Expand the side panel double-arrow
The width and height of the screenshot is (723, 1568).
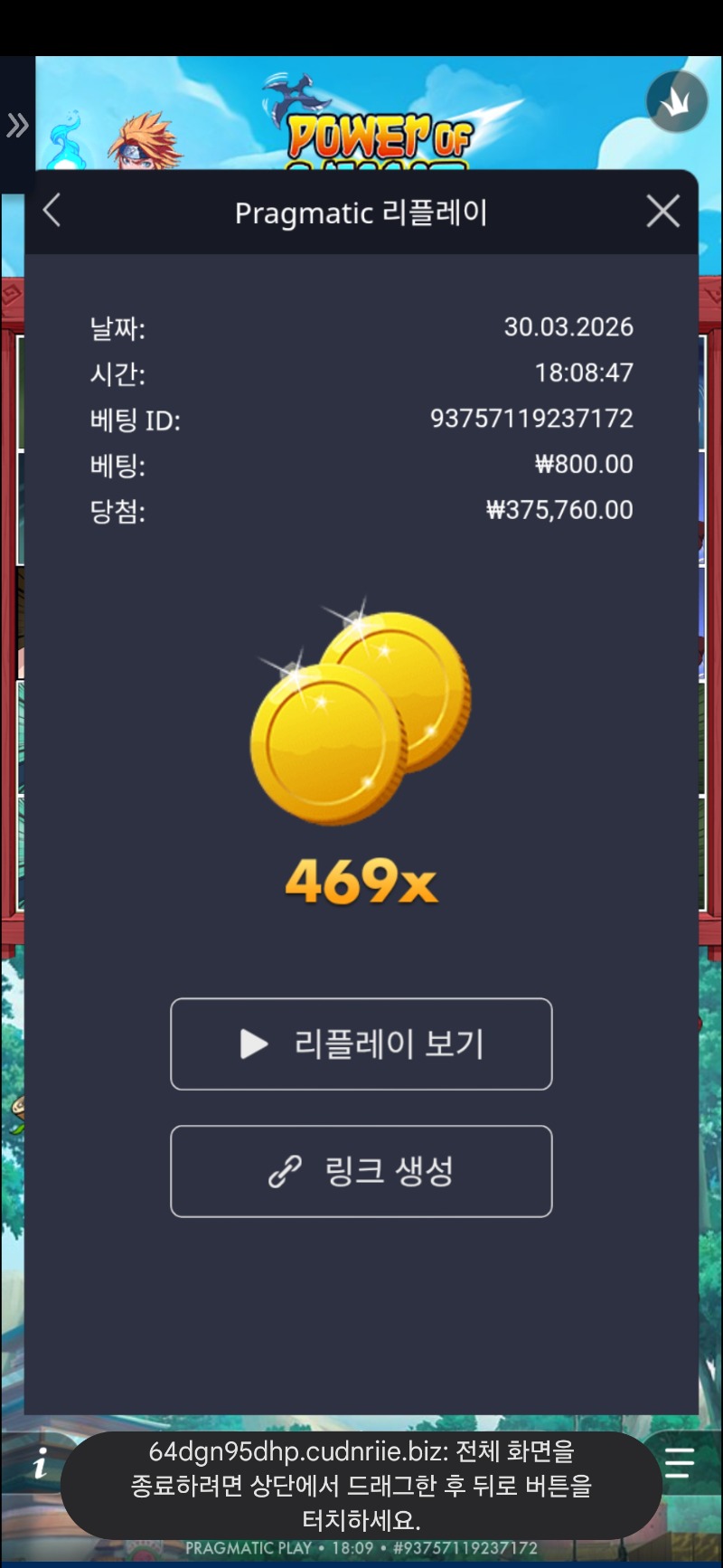click(x=17, y=125)
